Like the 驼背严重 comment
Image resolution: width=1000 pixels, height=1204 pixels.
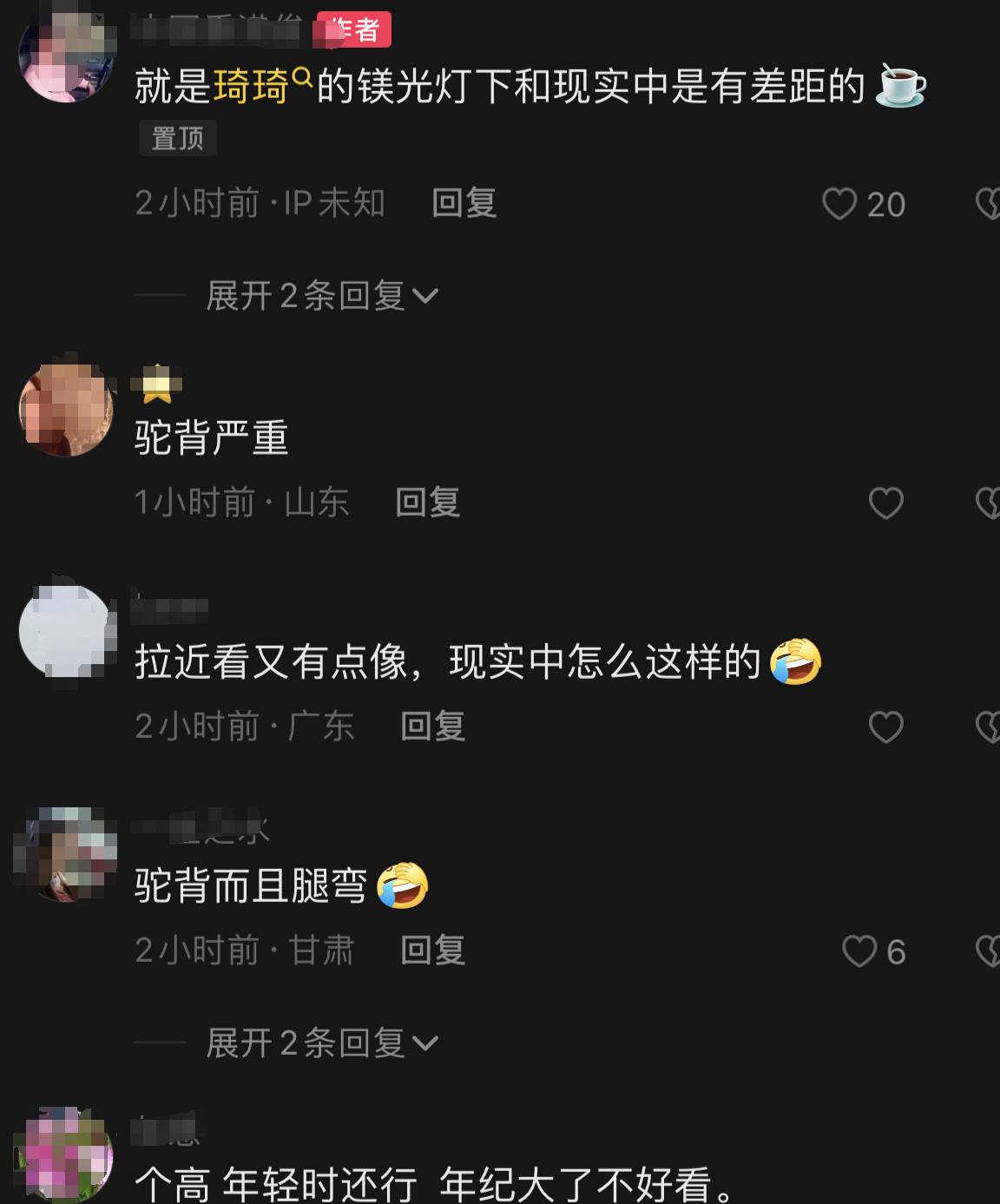coord(885,503)
